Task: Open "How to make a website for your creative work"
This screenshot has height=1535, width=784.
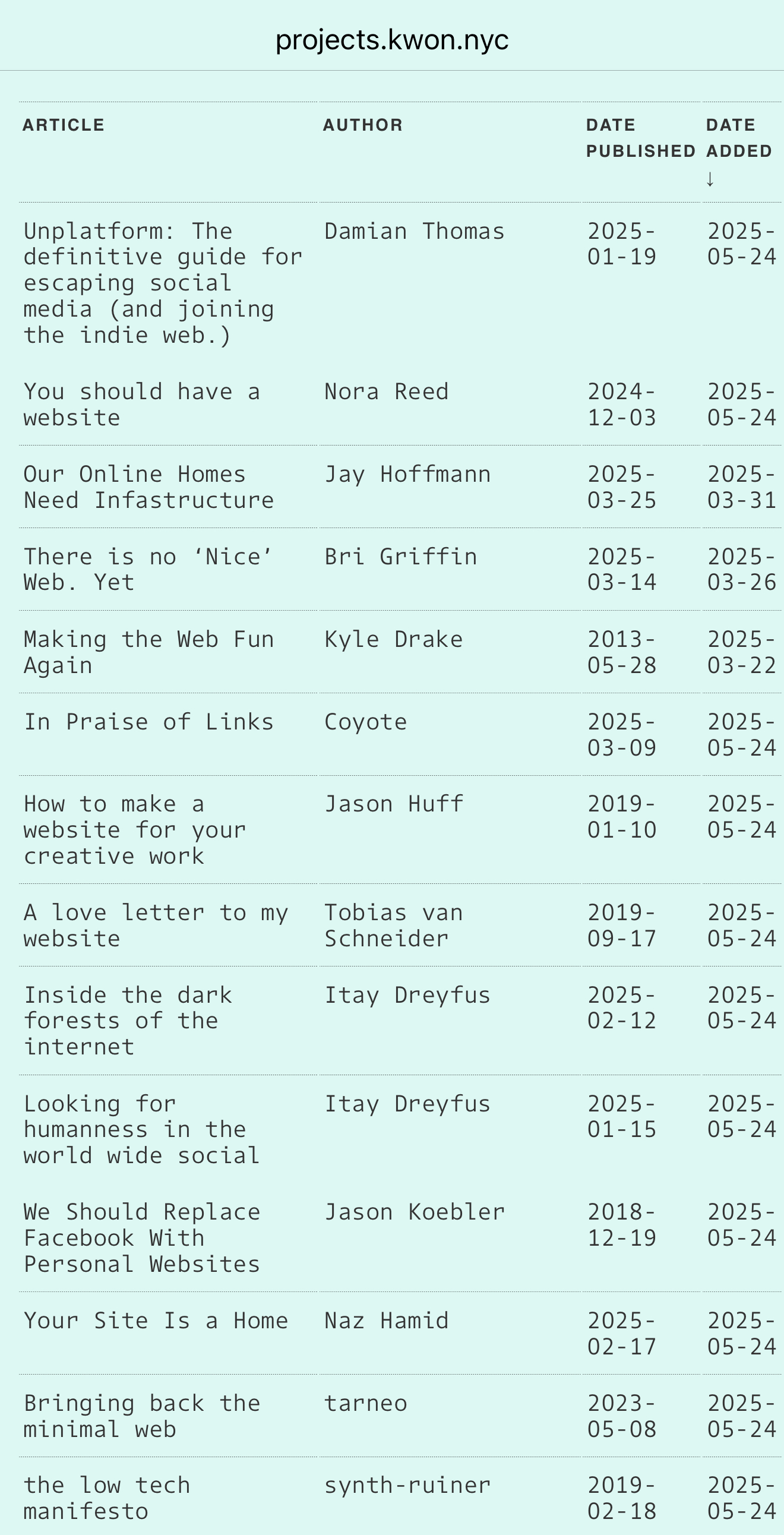Action: point(134,829)
